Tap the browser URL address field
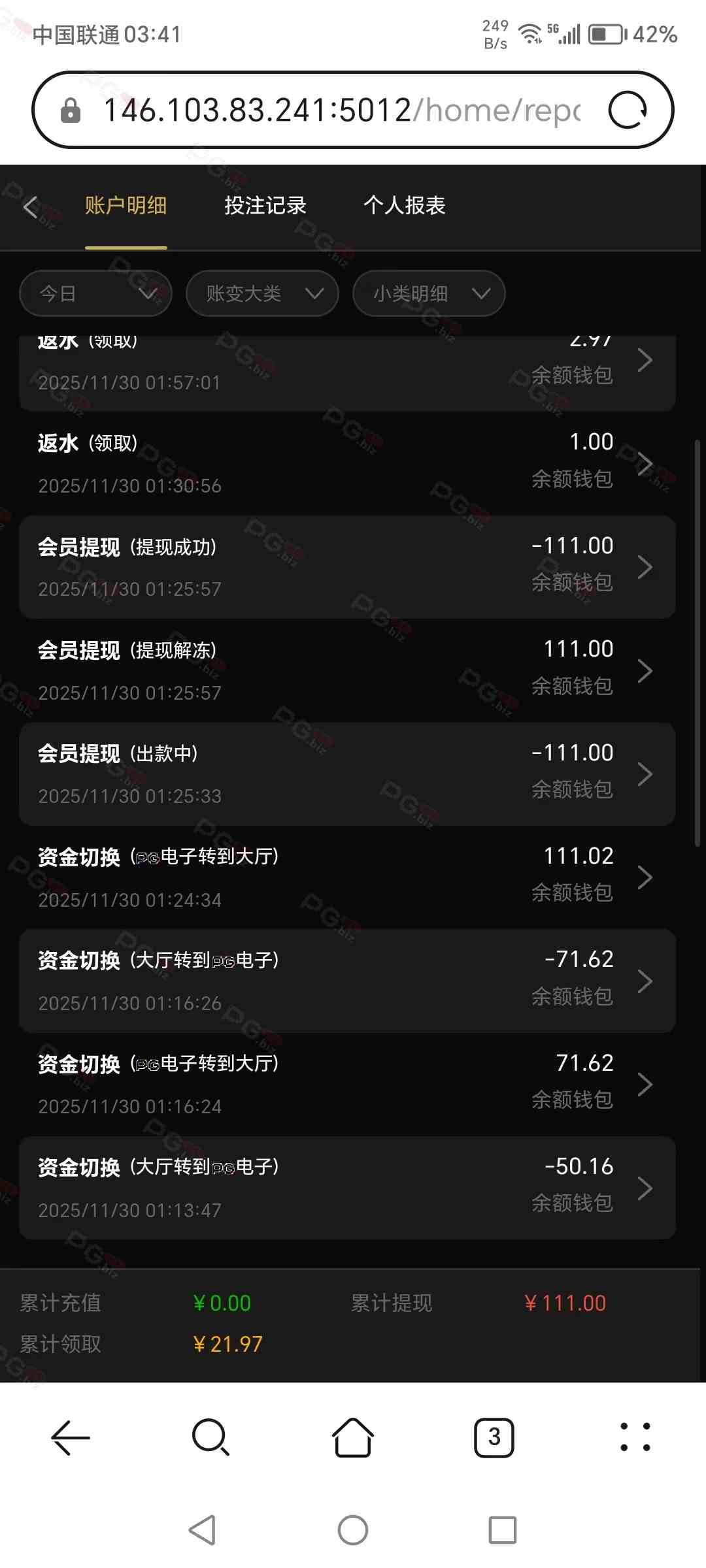This screenshot has width=706, height=1568. (x=340, y=110)
